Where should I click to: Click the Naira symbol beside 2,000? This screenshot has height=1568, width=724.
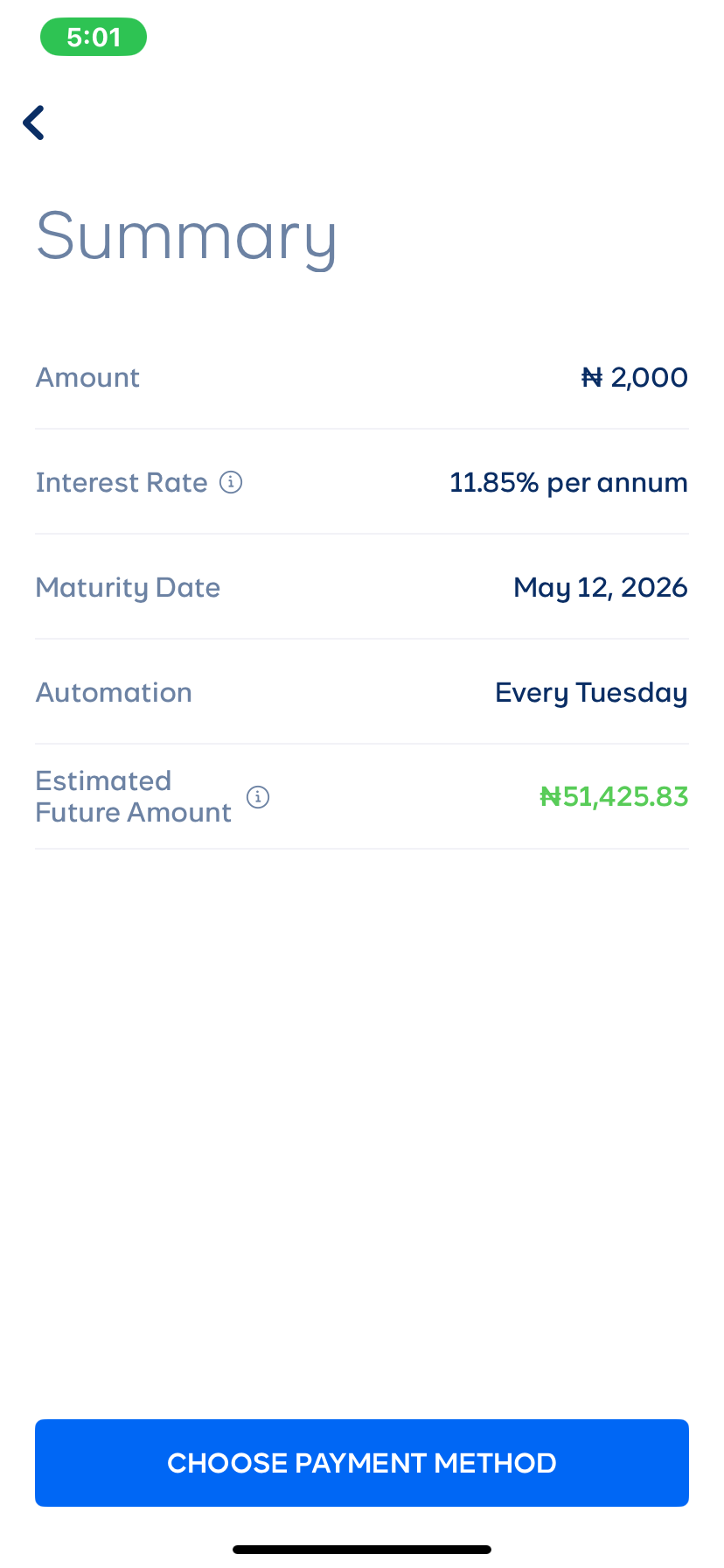592,376
